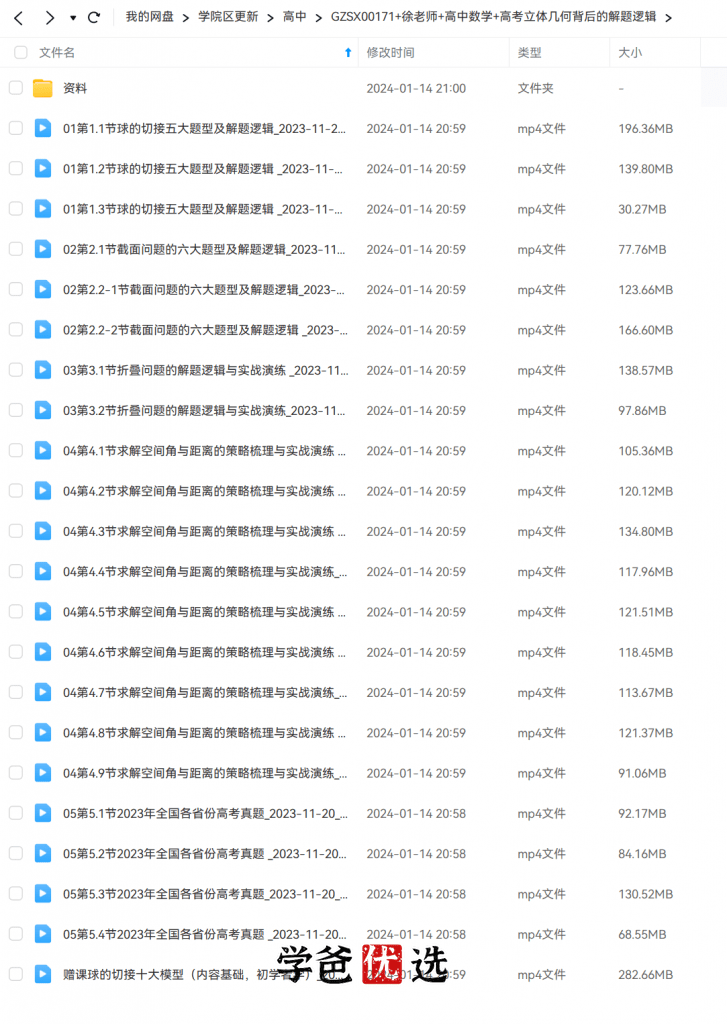This screenshot has height=1024, width=727.
Task: Sort files by 大小 column
Action: 630,52
